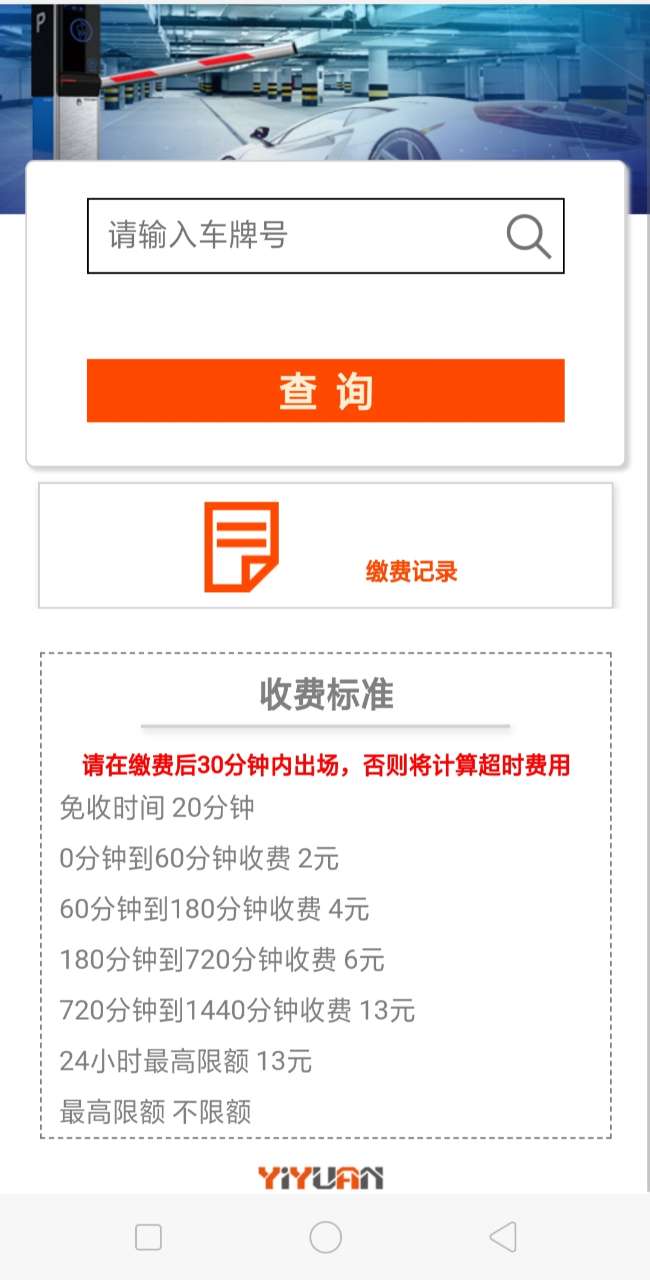Open the recent apps view
Screen dimensions: 650x1280
click(x=148, y=1237)
